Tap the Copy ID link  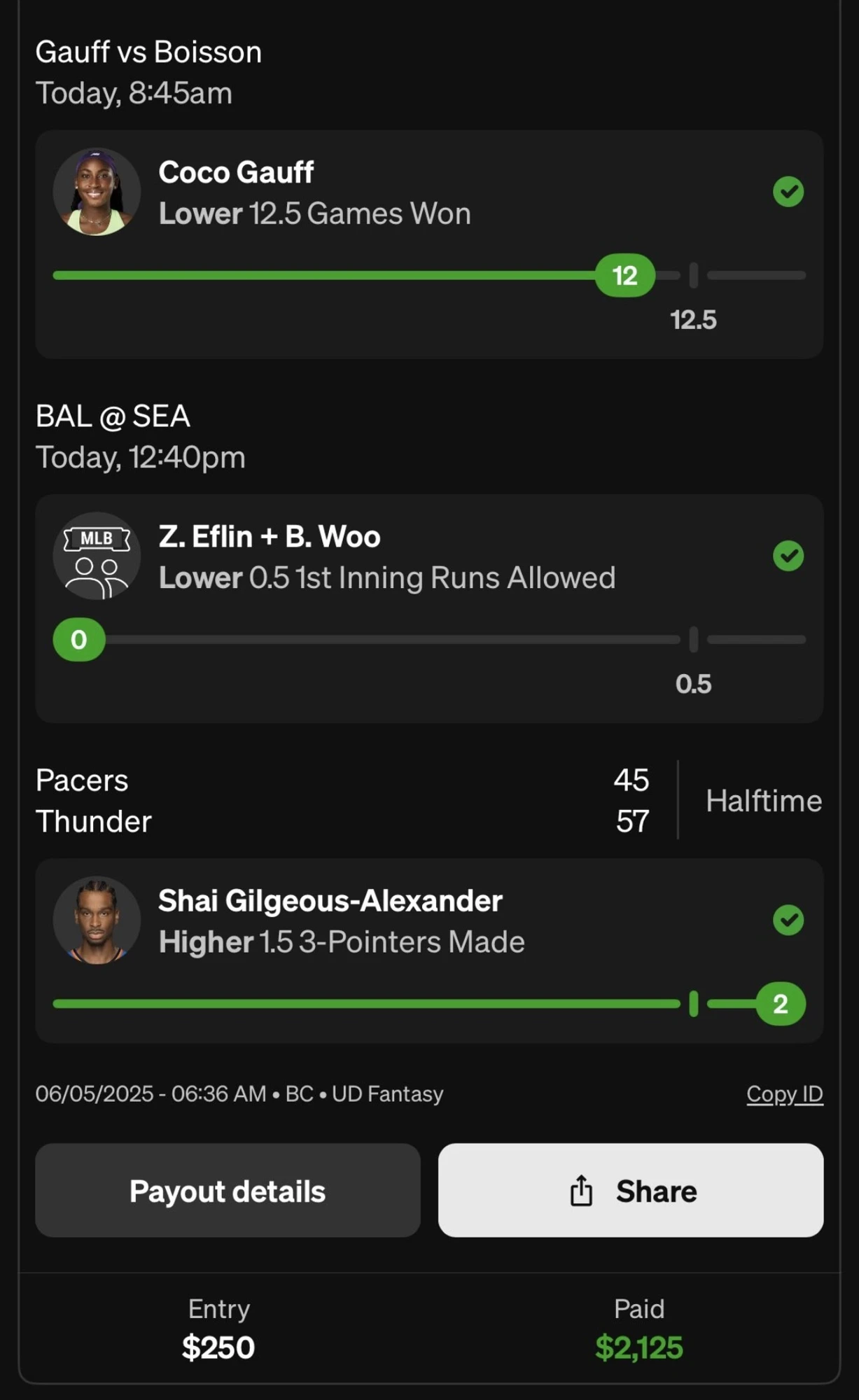785,1094
